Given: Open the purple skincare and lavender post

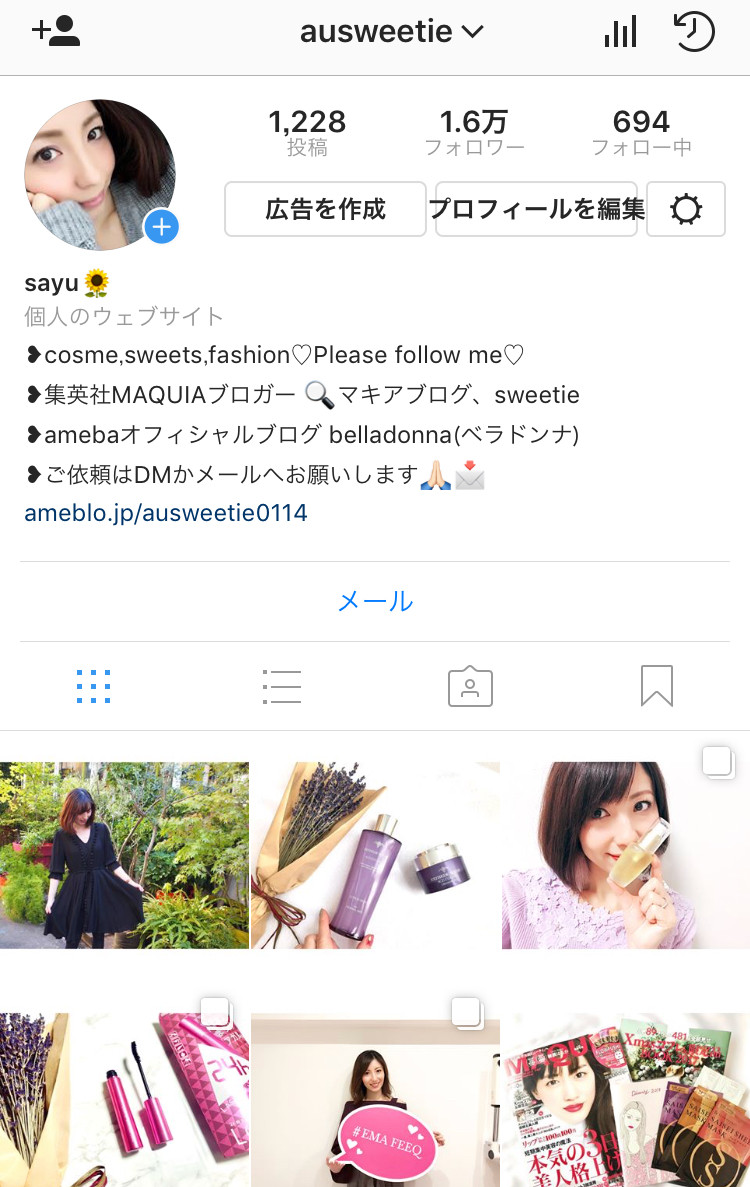Looking at the screenshot, I should [x=375, y=855].
